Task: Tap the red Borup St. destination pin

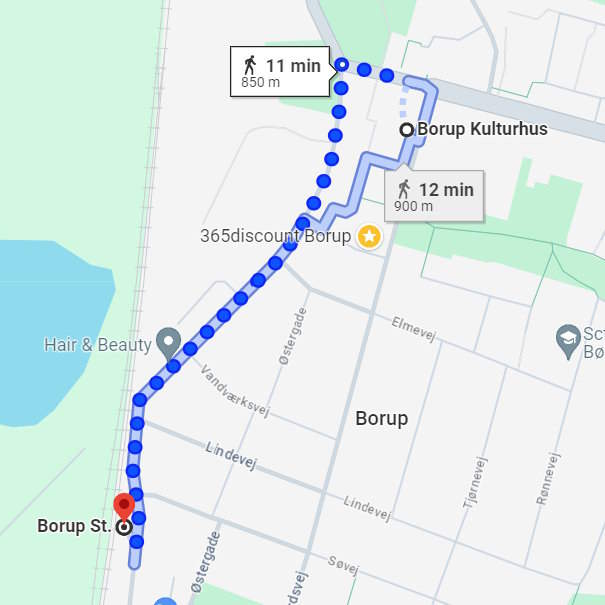Action: tap(124, 506)
